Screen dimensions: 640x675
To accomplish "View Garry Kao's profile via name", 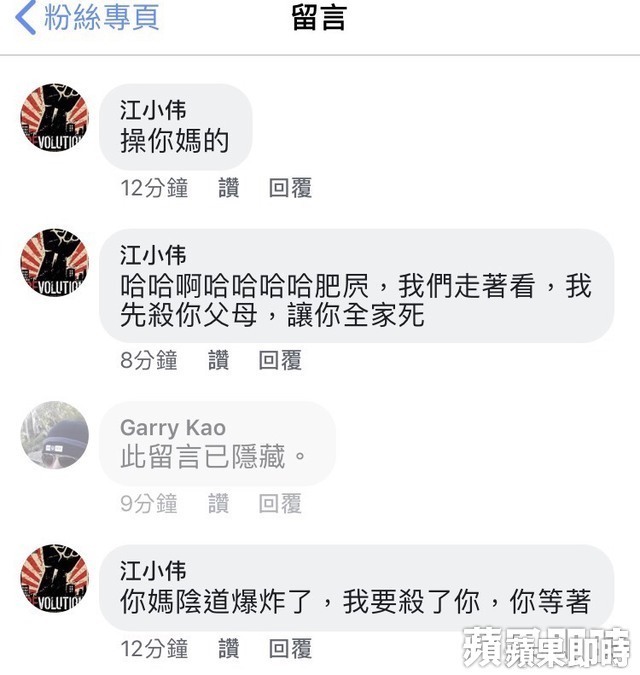I will pos(173,428).
